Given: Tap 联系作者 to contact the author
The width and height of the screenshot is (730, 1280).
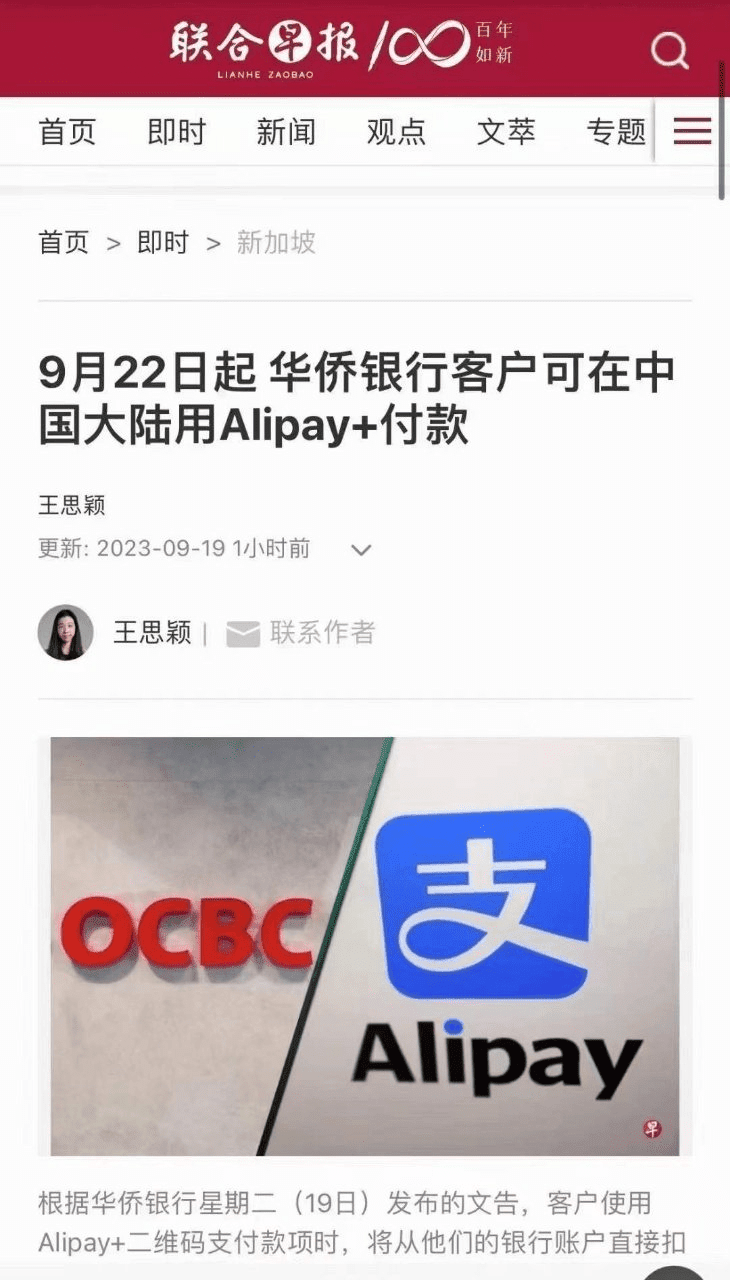Looking at the screenshot, I should tap(301, 632).
